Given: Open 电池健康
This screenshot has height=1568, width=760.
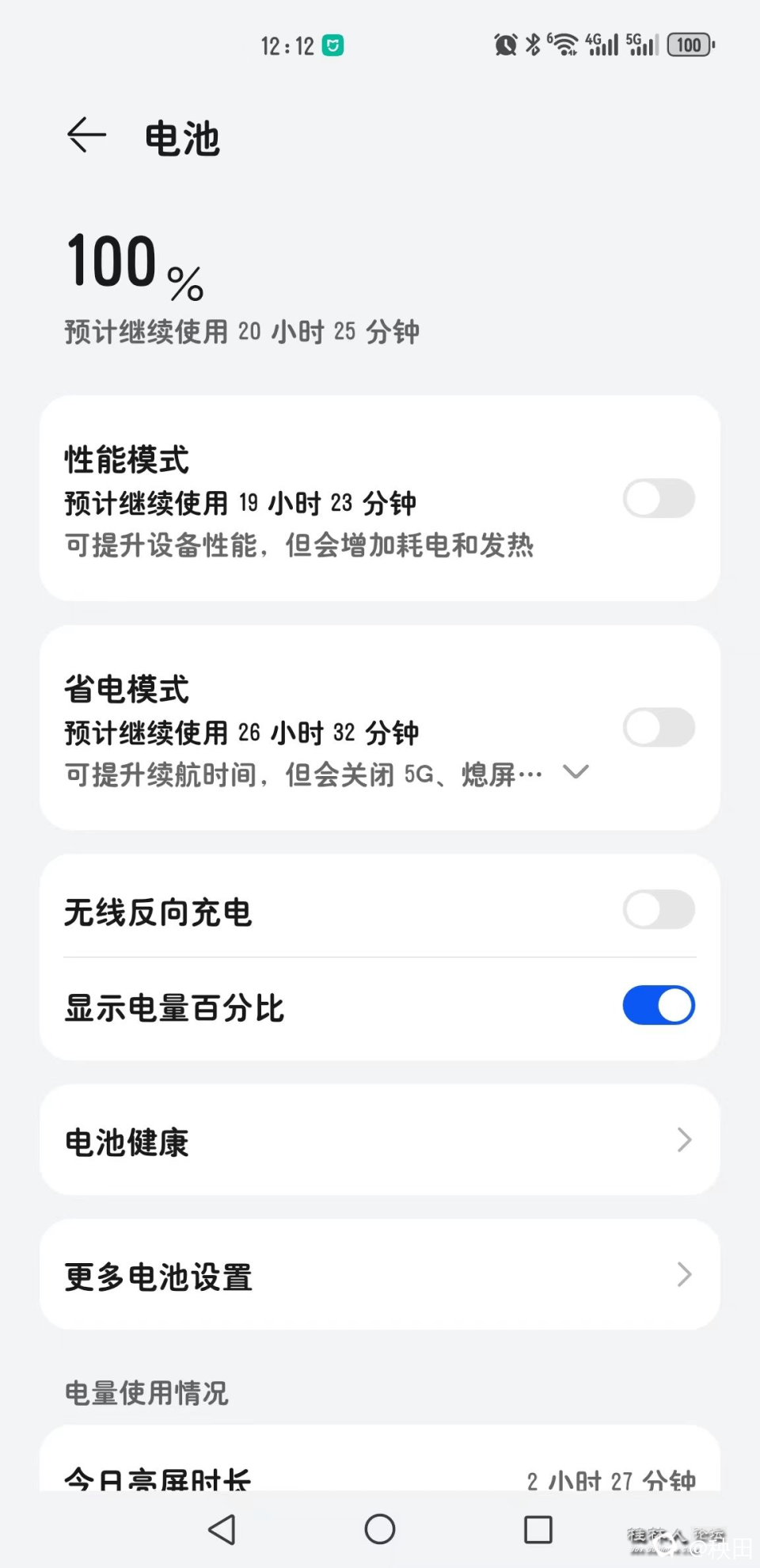Looking at the screenshot, I should (x=380, y=1140).
